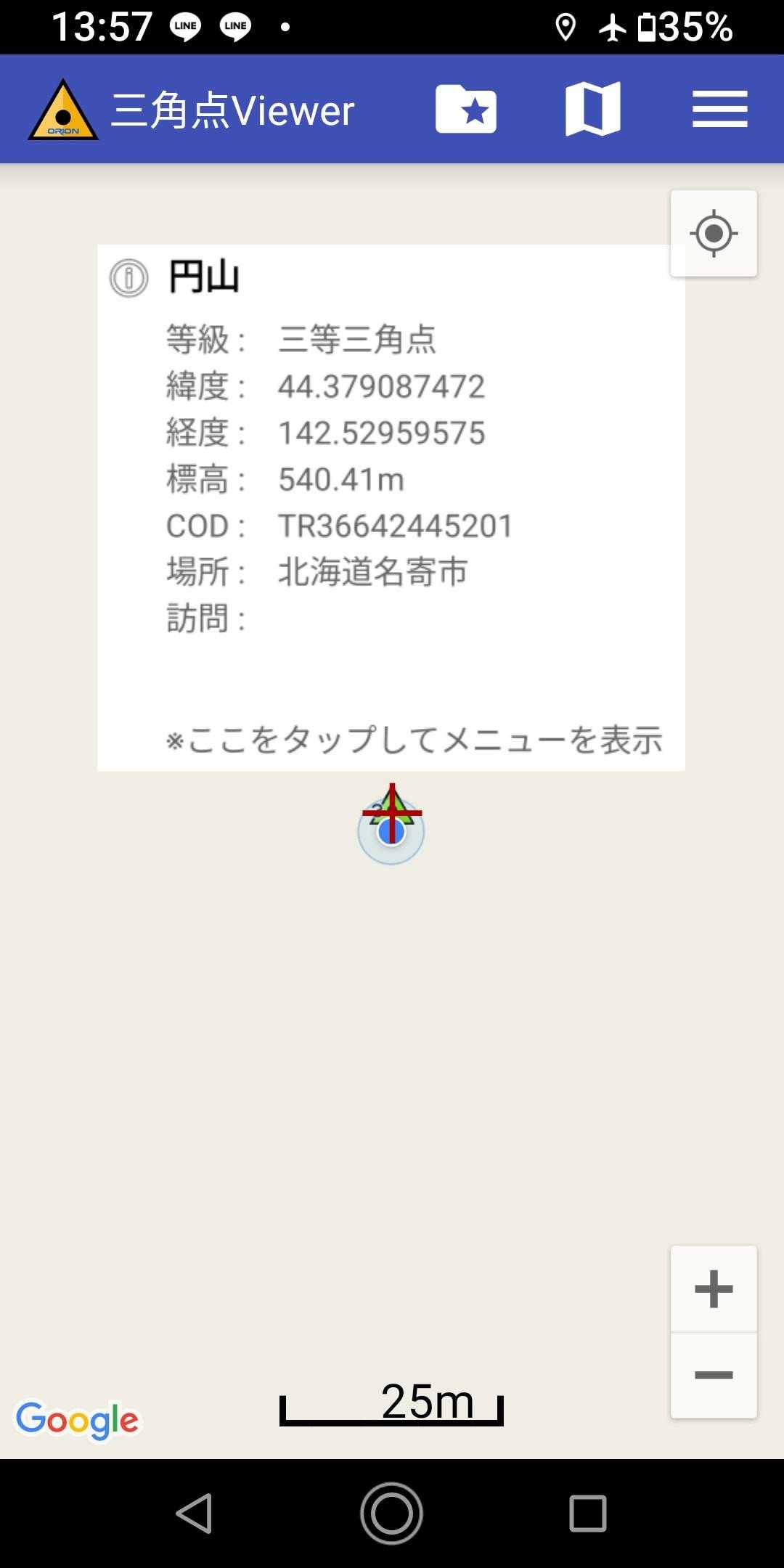
Task: Tap the 円山 info window for menu
Action: point(391,507)
